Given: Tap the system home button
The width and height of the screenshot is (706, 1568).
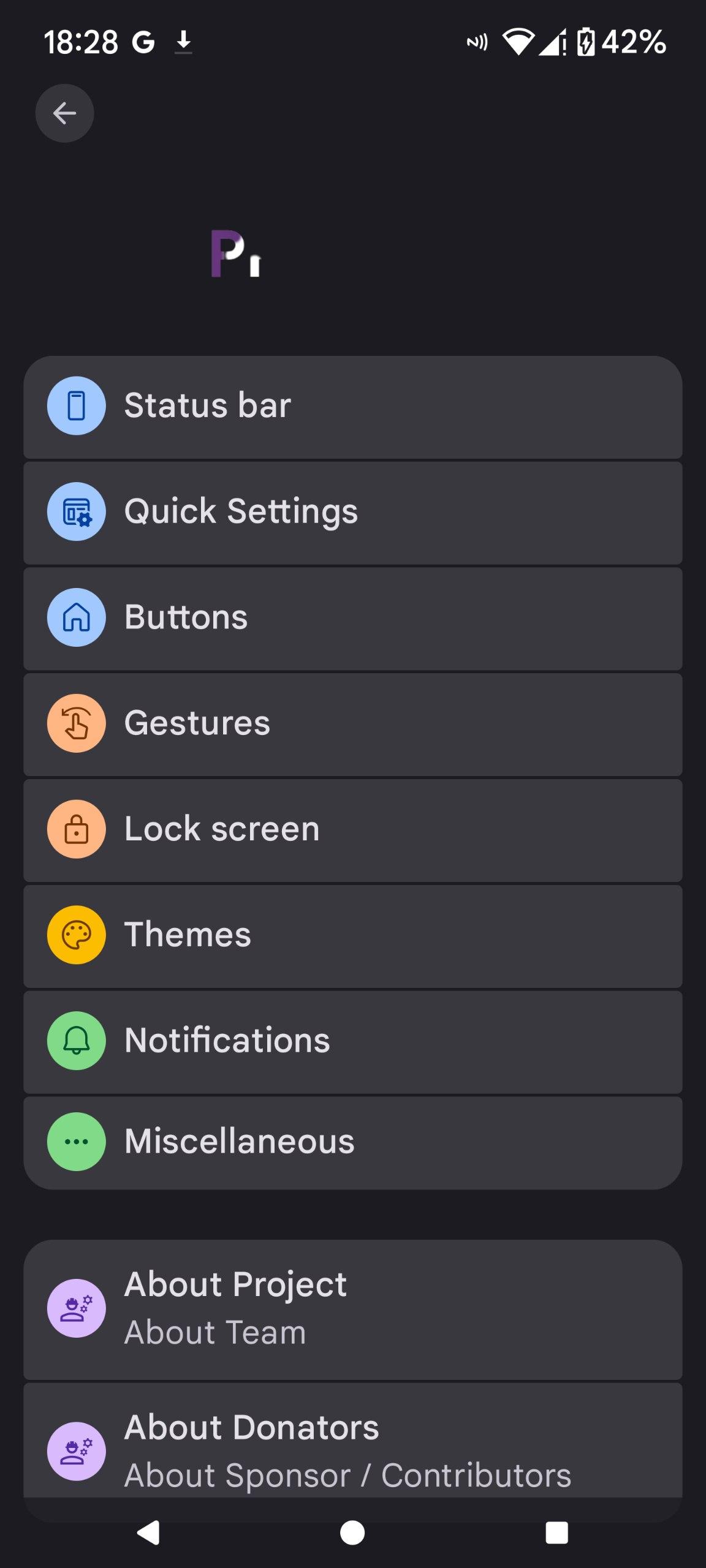Looking at the screenshot, I should pyautogui.click(x=352, y=1533).
